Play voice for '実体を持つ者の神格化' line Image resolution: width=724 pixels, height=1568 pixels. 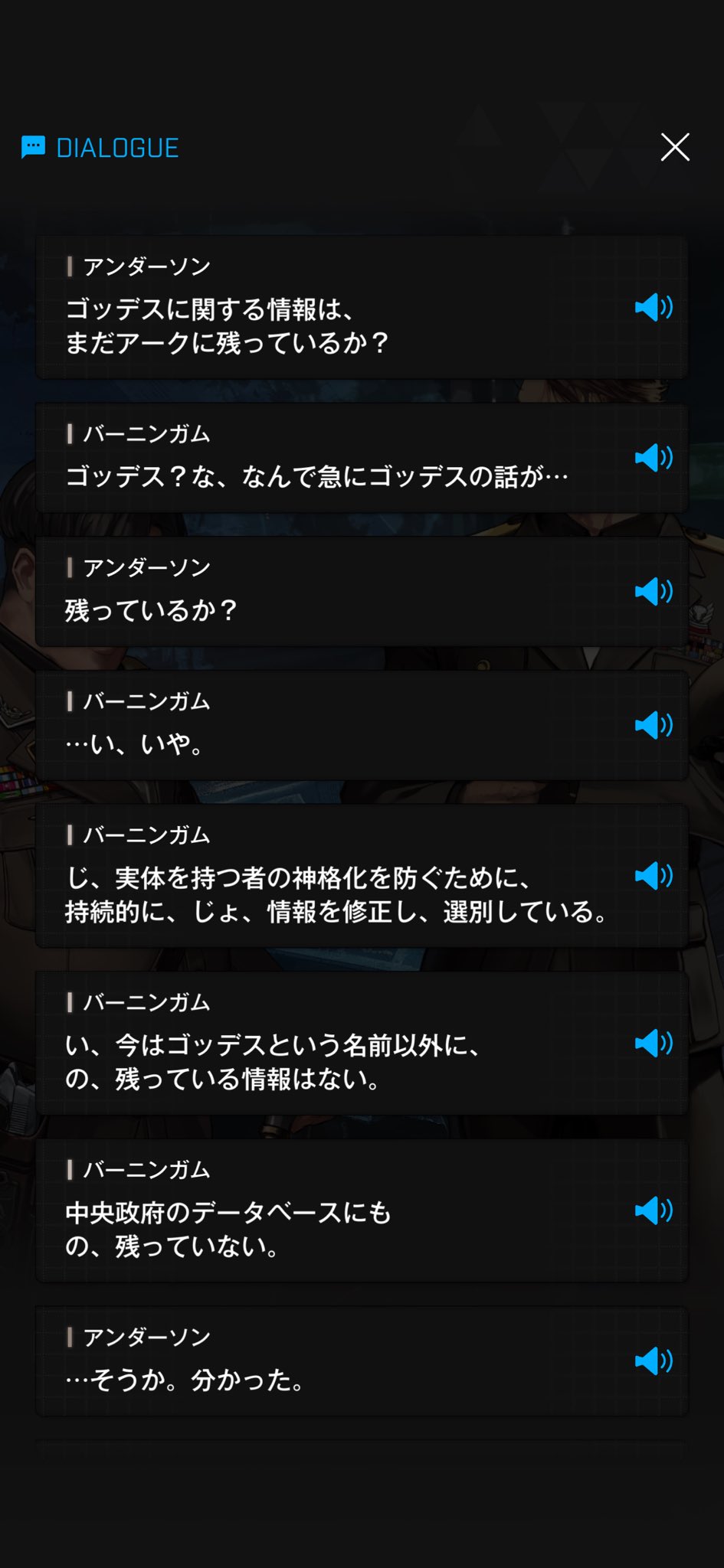tap(654, 875)
